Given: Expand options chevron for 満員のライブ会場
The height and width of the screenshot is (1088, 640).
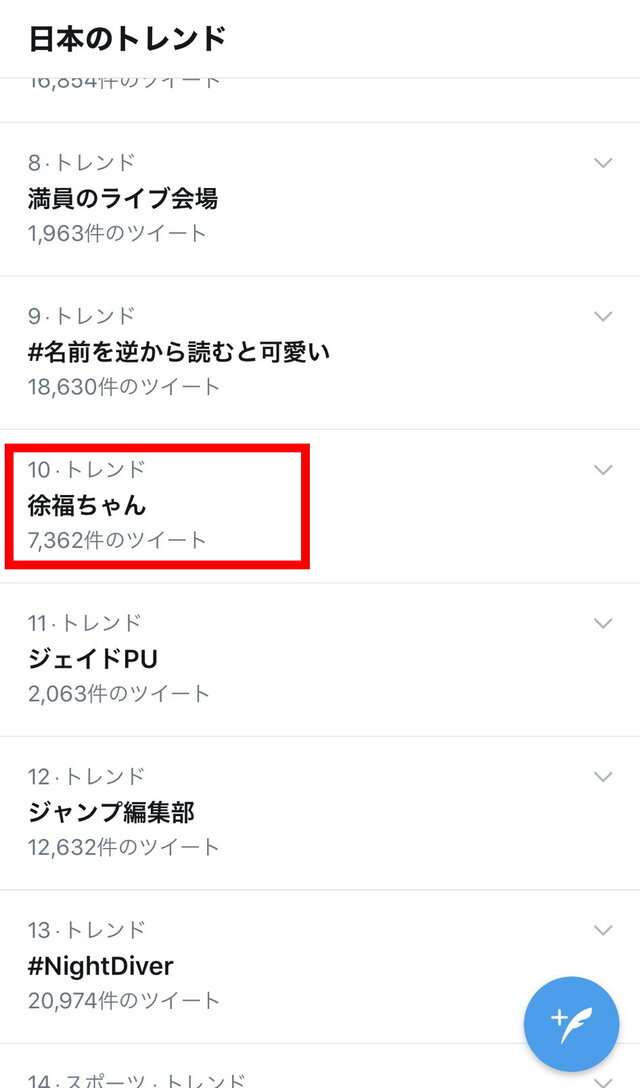Looking at the screenshot, I should tap(603, 163).
